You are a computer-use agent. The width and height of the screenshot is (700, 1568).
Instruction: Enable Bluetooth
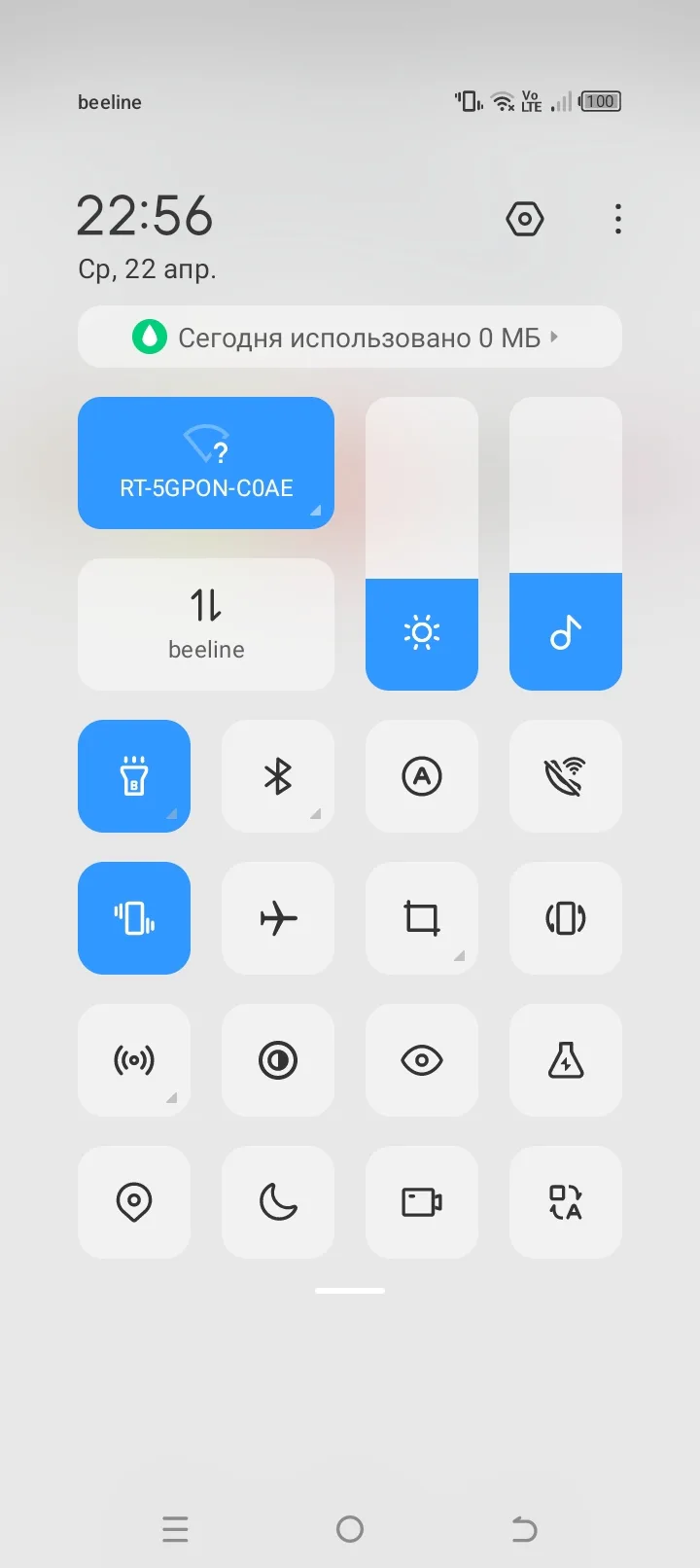click(278, 776)
